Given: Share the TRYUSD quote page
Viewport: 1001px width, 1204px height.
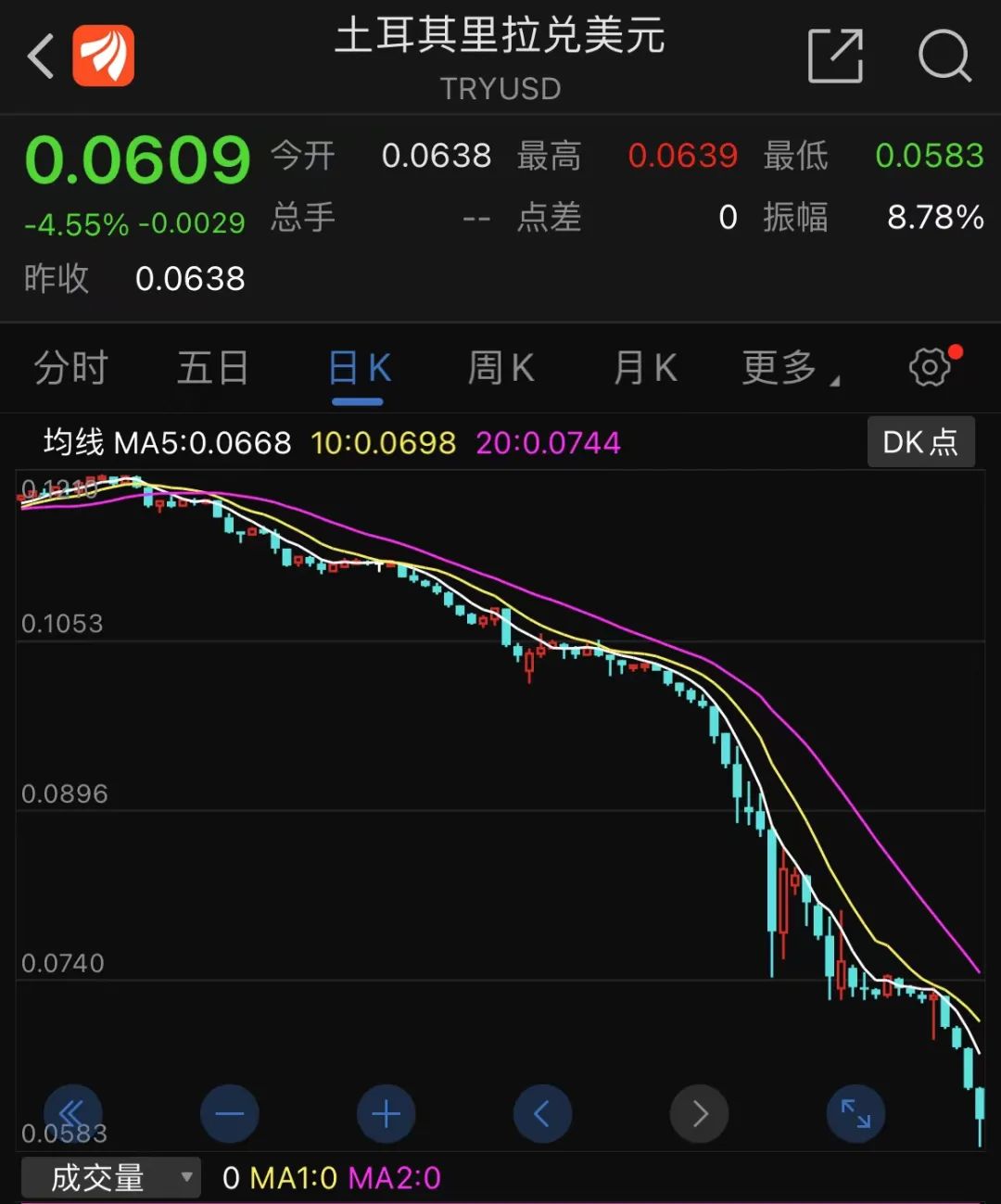Looking at the screenshot, I should tap(835, 56).
